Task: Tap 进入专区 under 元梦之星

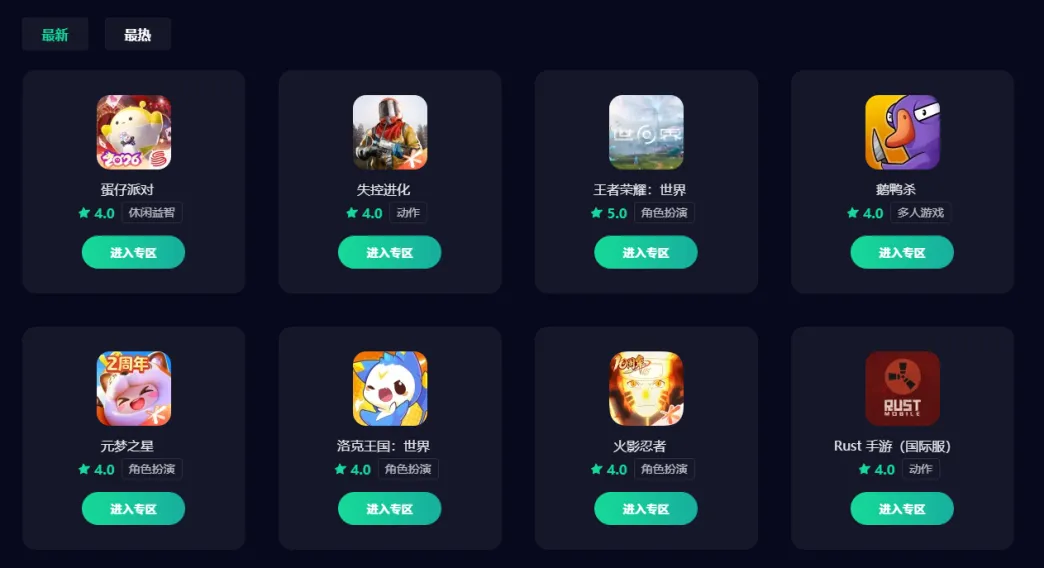Action: tap(133, 508)
